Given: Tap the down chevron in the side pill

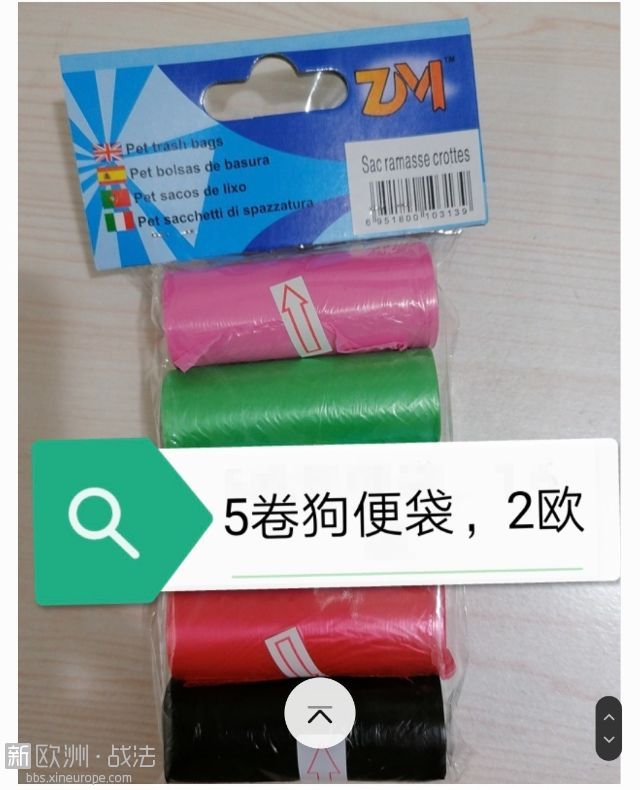Looking at the screenshot, I should point(609,739).
